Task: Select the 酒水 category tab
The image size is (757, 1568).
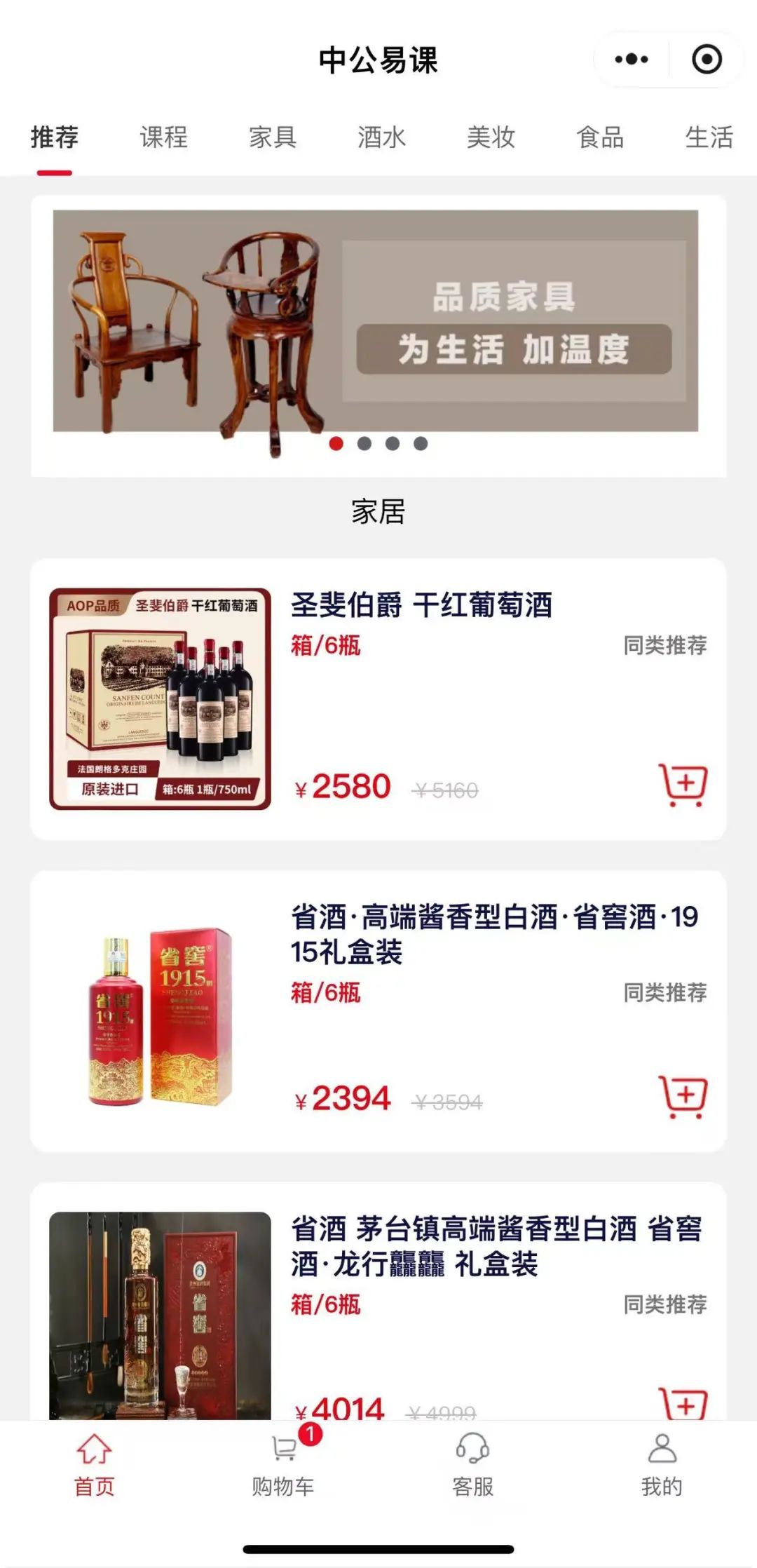Action: pos(382,137)
